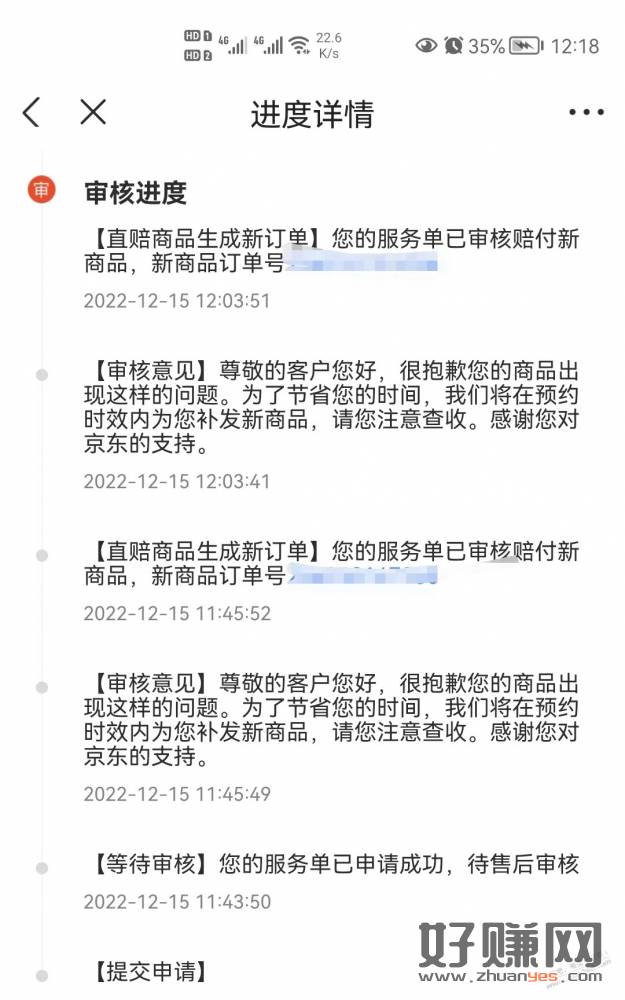The height and width of the screenshot is (1000, 625).
Task: Go back using the arrow icon
Action: (x=32, y=112)
